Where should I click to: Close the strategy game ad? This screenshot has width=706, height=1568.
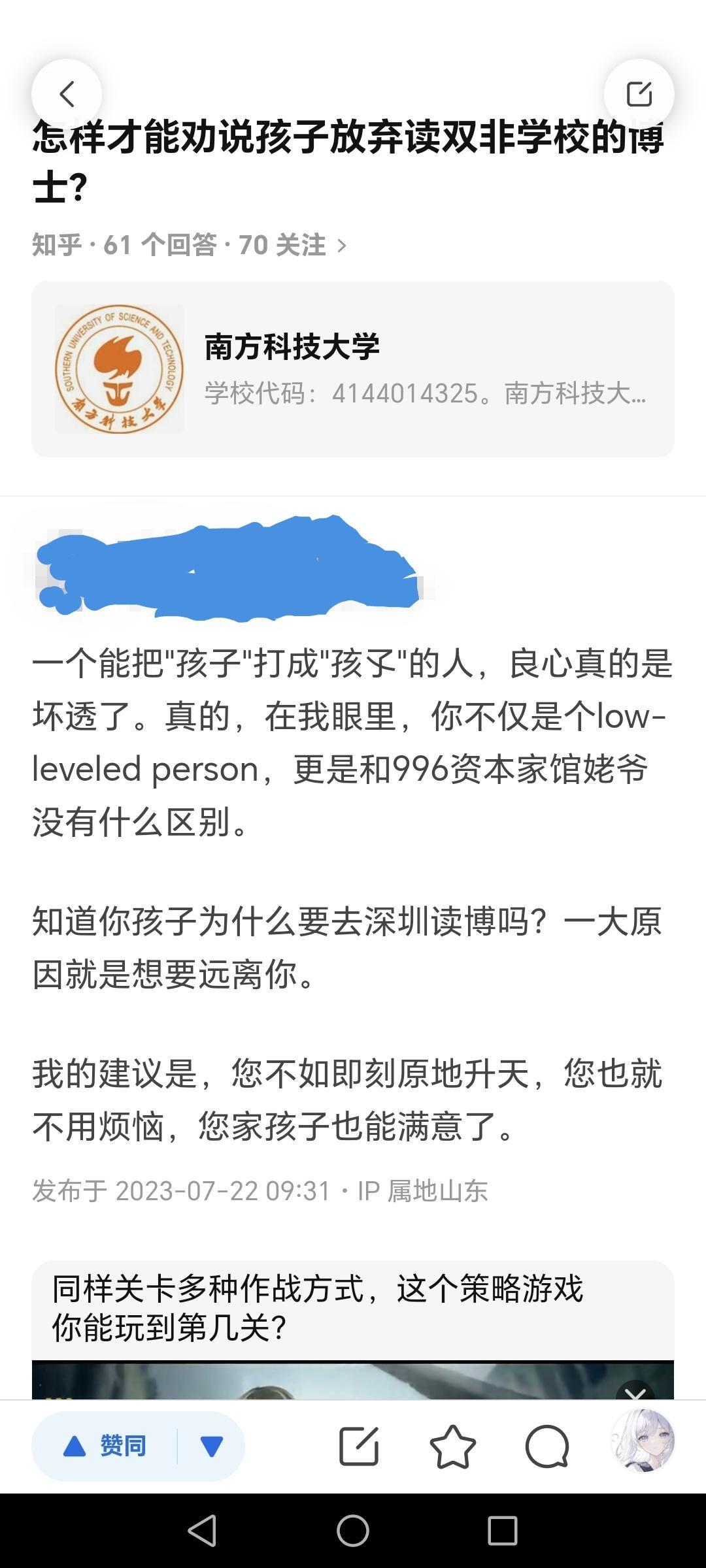pos(635,1392)
